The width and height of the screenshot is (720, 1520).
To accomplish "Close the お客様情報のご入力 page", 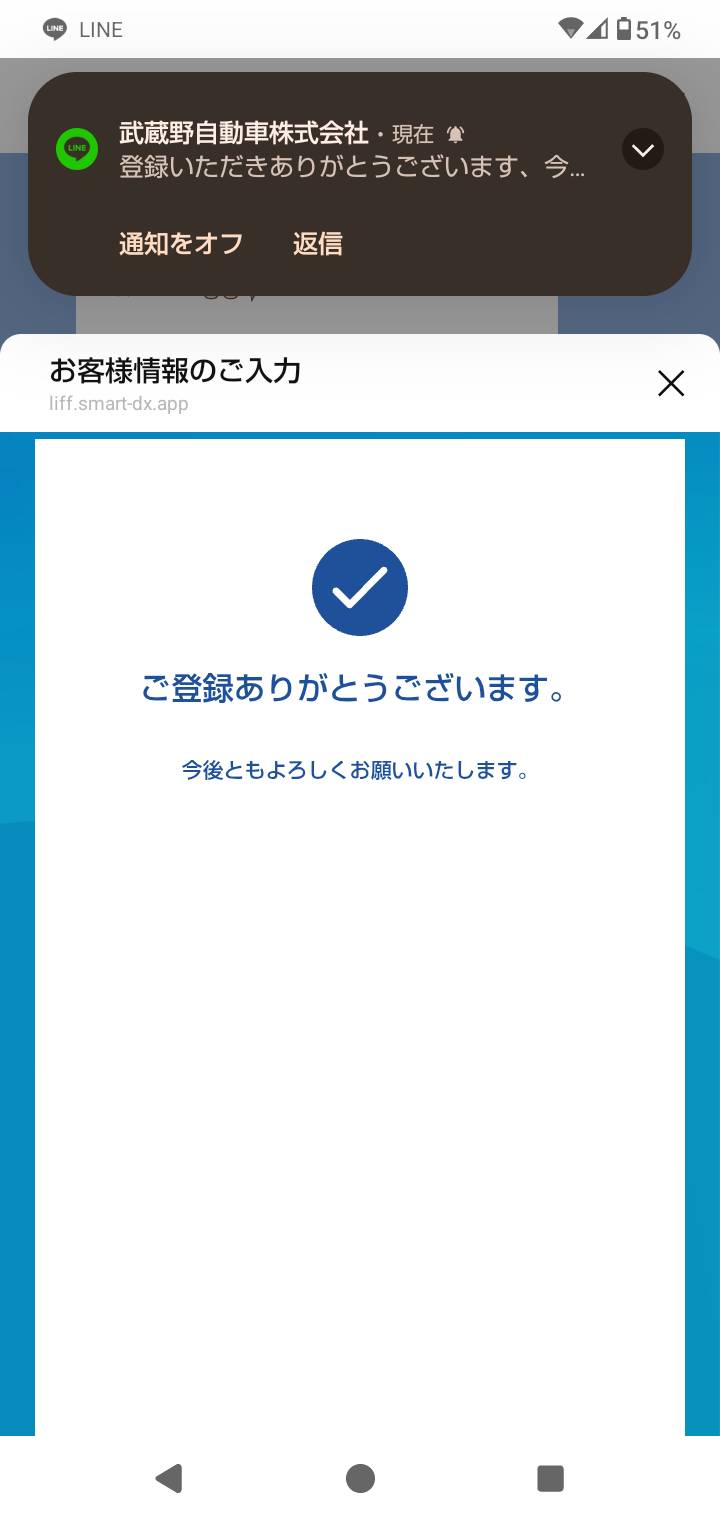I will point(671,383).
